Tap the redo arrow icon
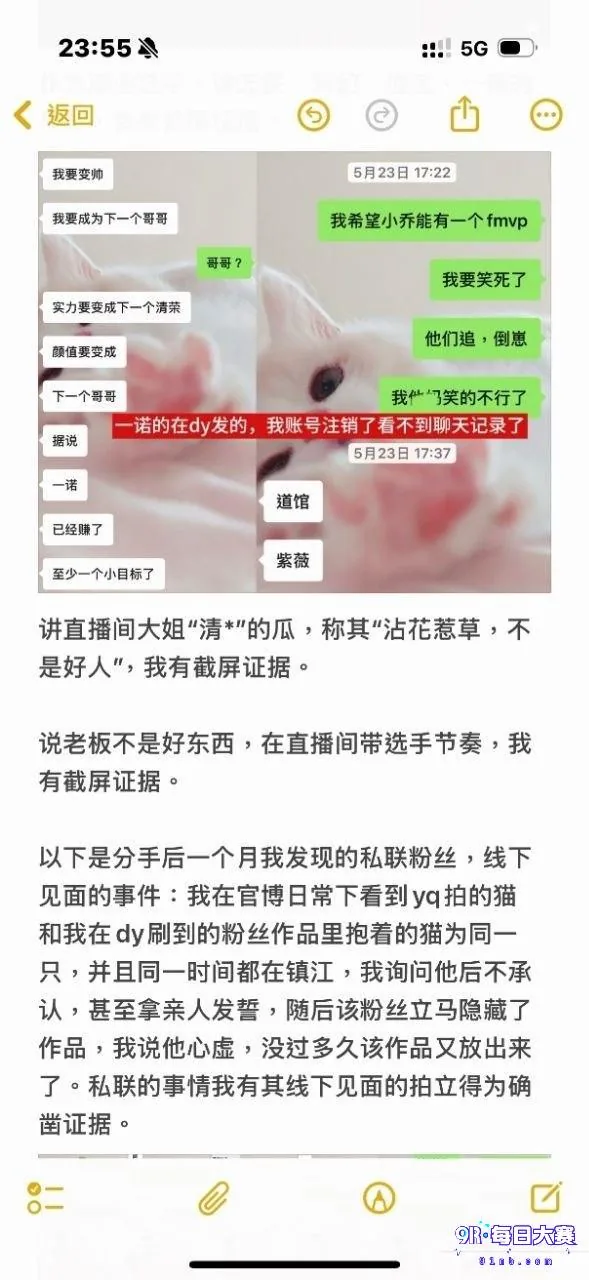 [x=381, y=116]
